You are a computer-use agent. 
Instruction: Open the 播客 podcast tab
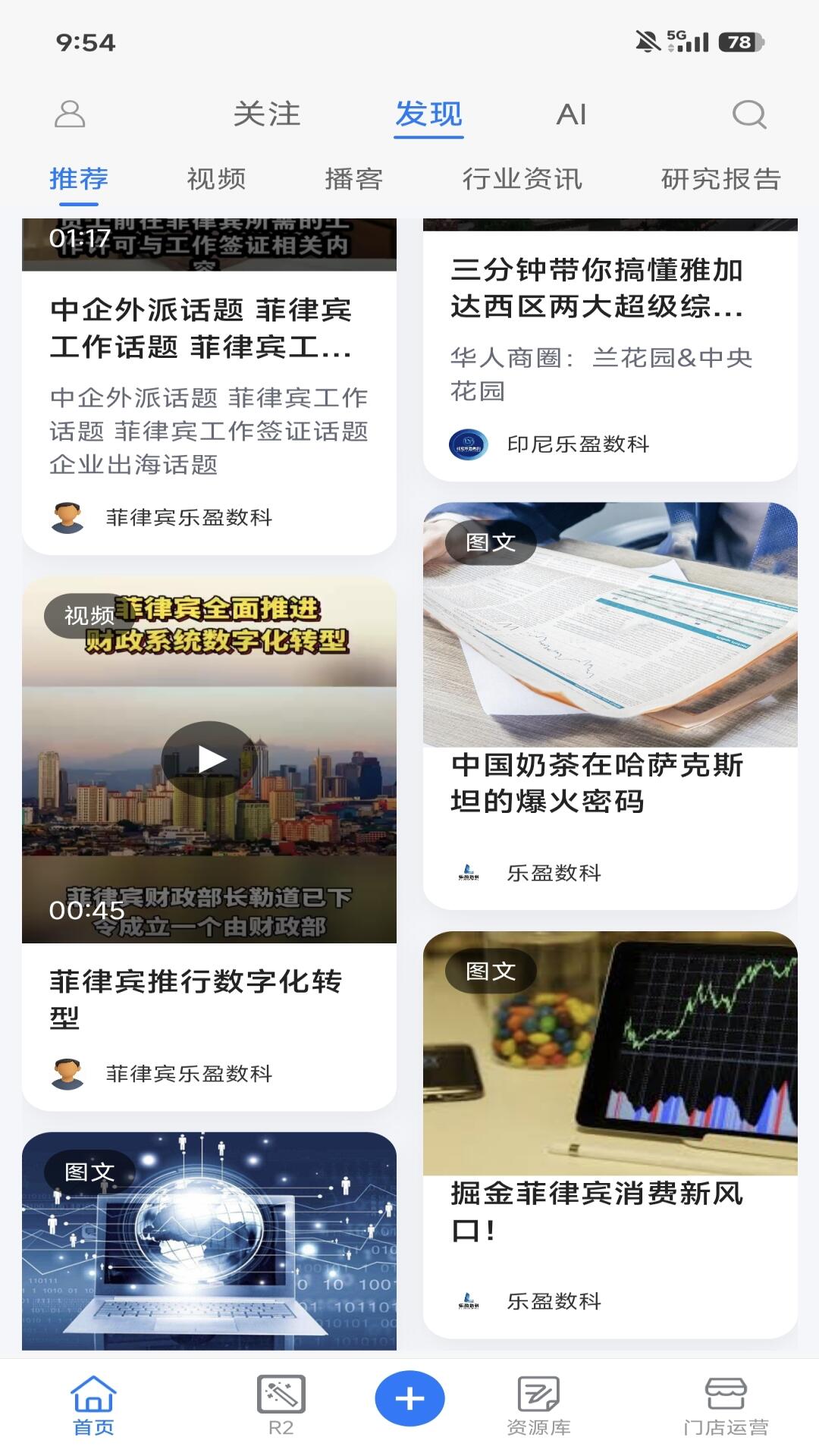click(x=353, y=180)
